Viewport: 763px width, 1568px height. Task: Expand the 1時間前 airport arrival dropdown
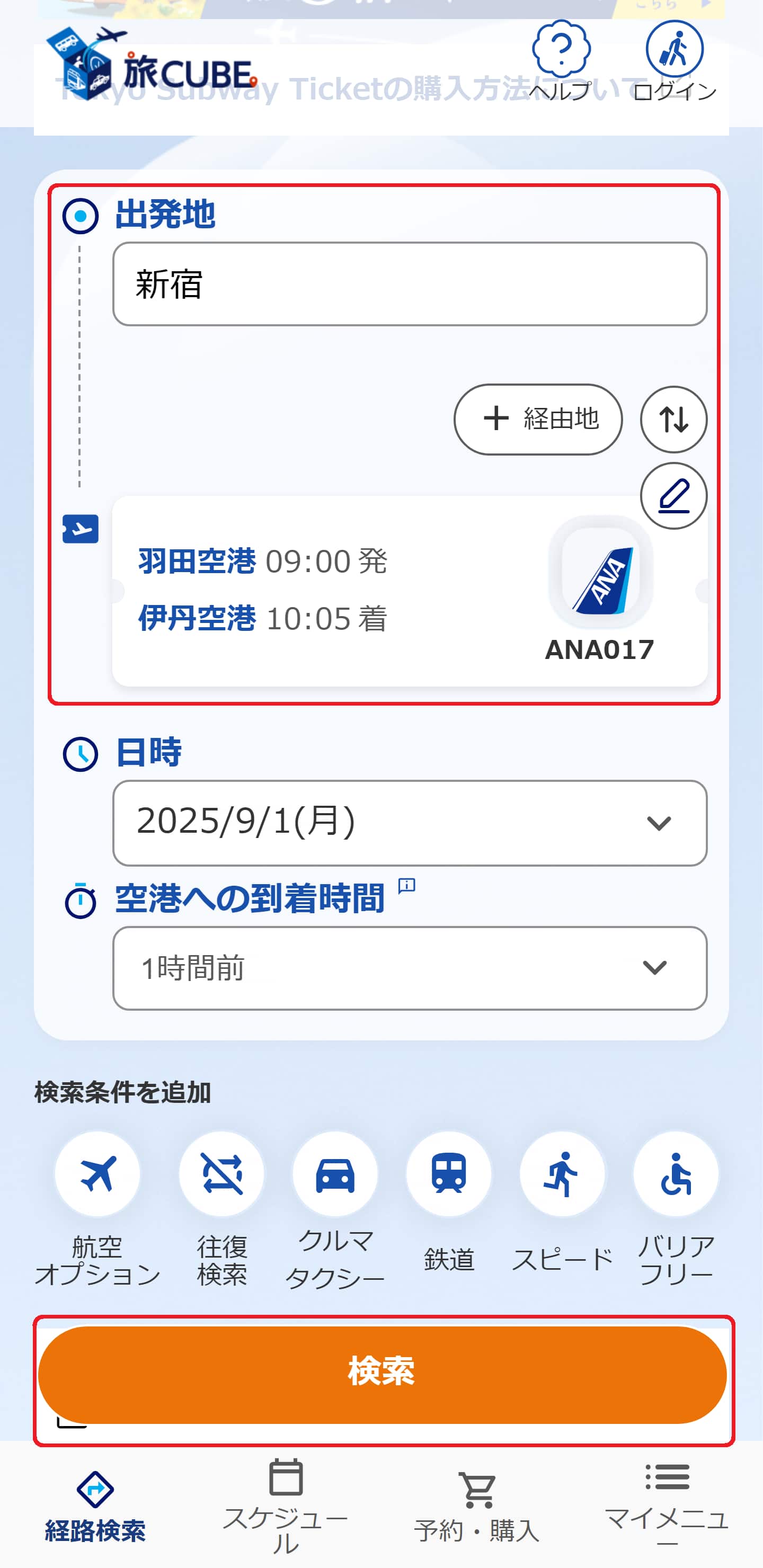tap(409, 968)
